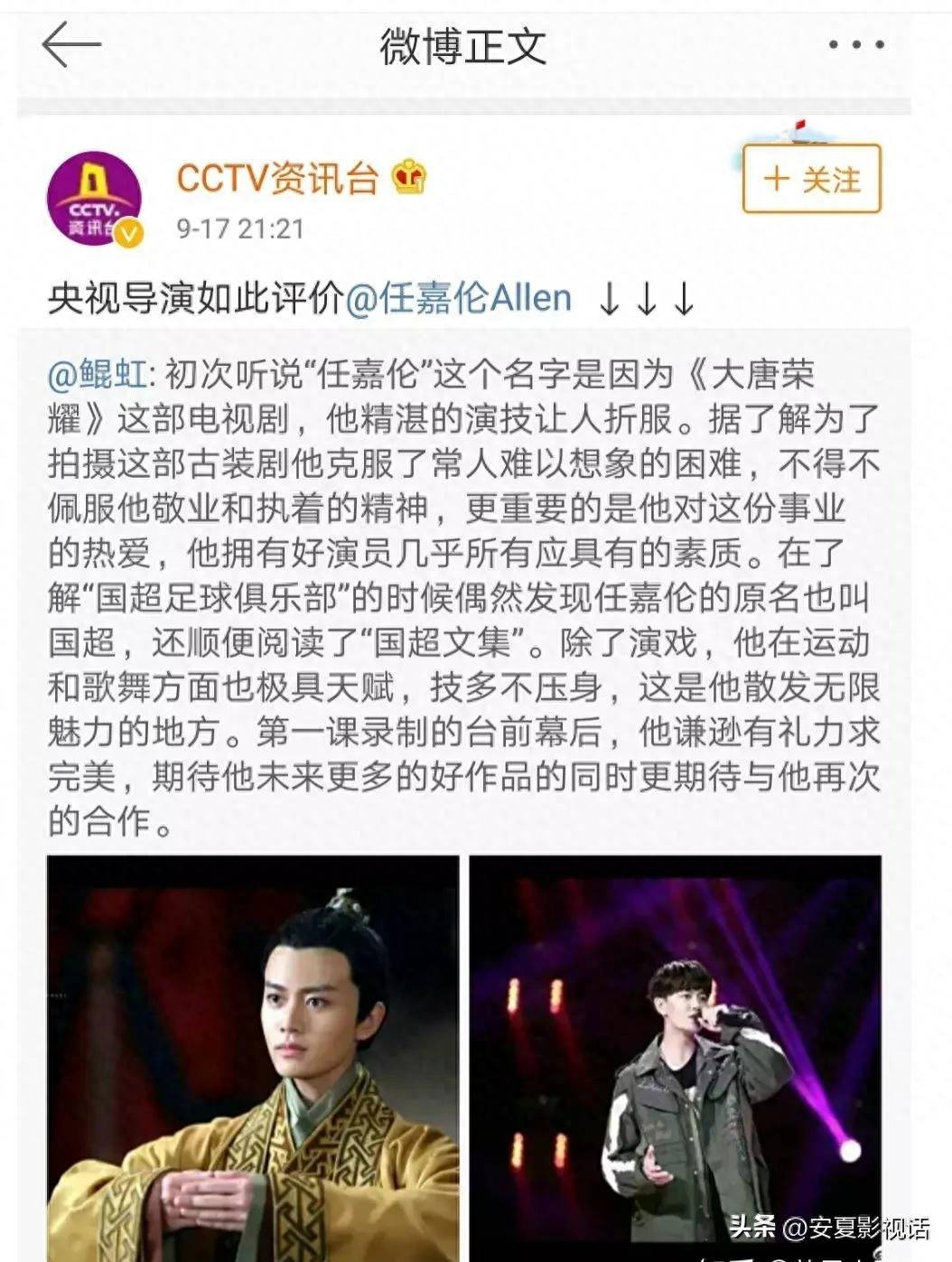
Task: View the stage performance photo
Action: [675, 1057]
